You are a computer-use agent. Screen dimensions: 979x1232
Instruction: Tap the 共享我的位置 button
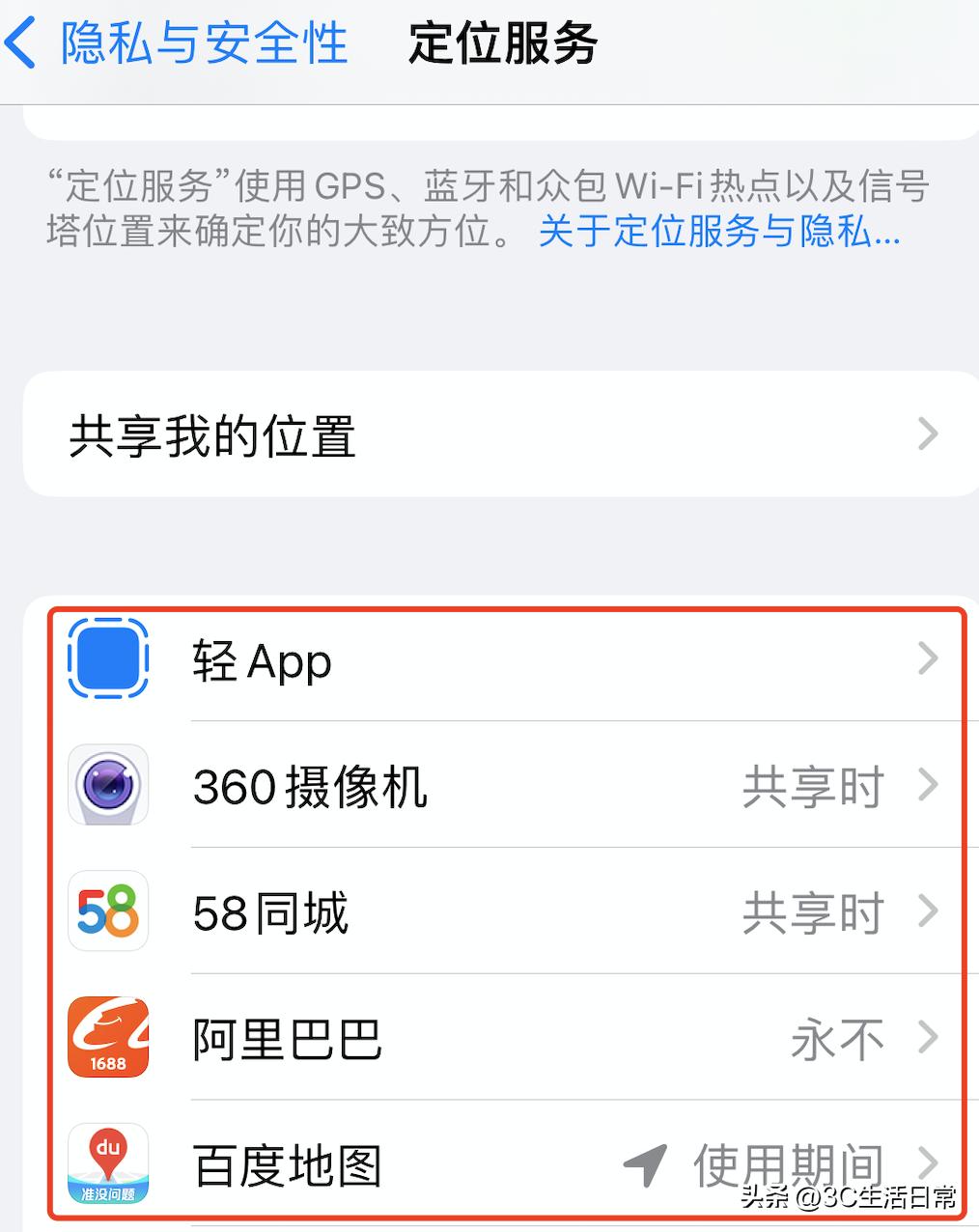click(210, 434)
